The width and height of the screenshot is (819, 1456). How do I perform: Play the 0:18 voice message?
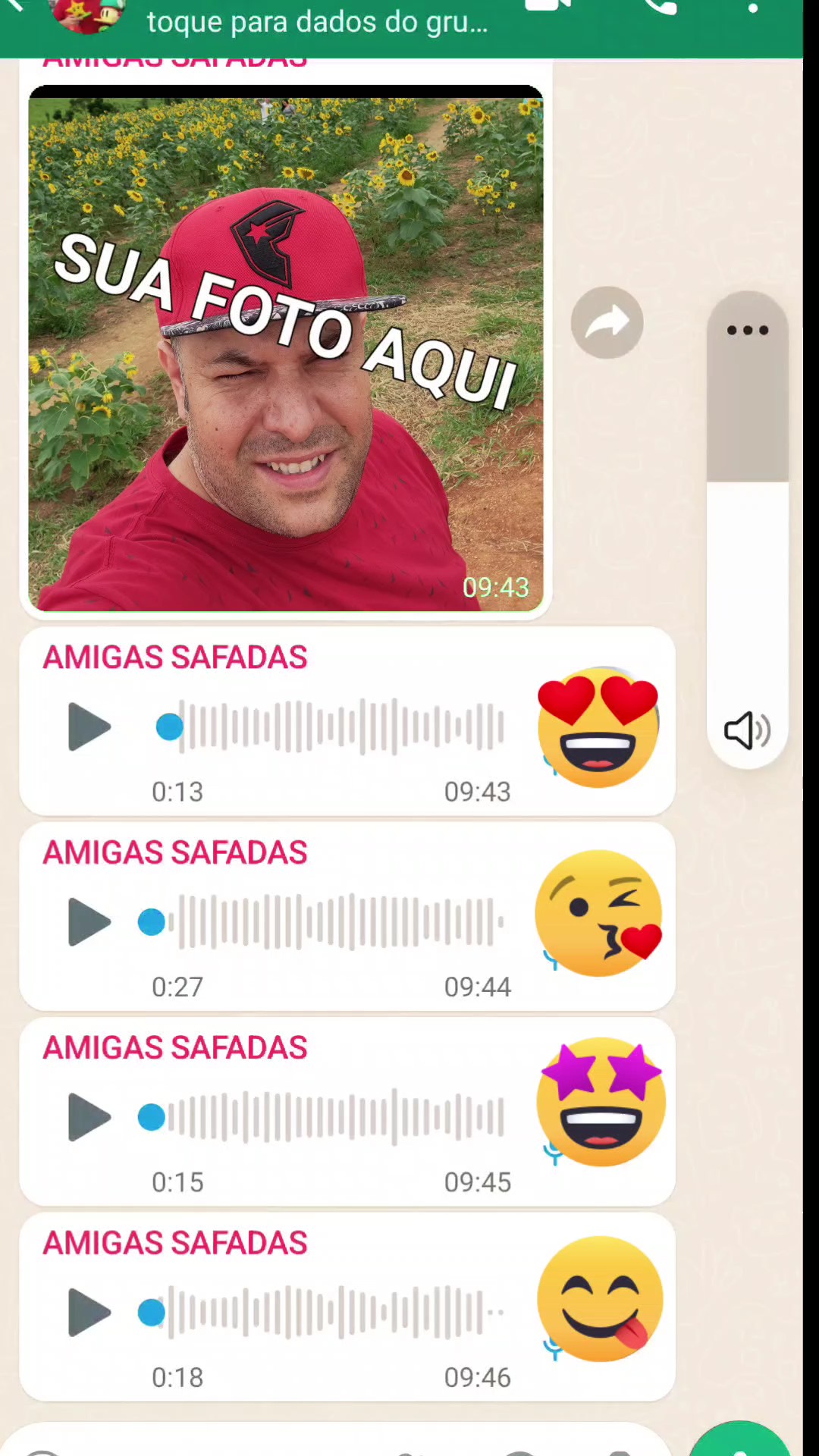coord(89,1312)
